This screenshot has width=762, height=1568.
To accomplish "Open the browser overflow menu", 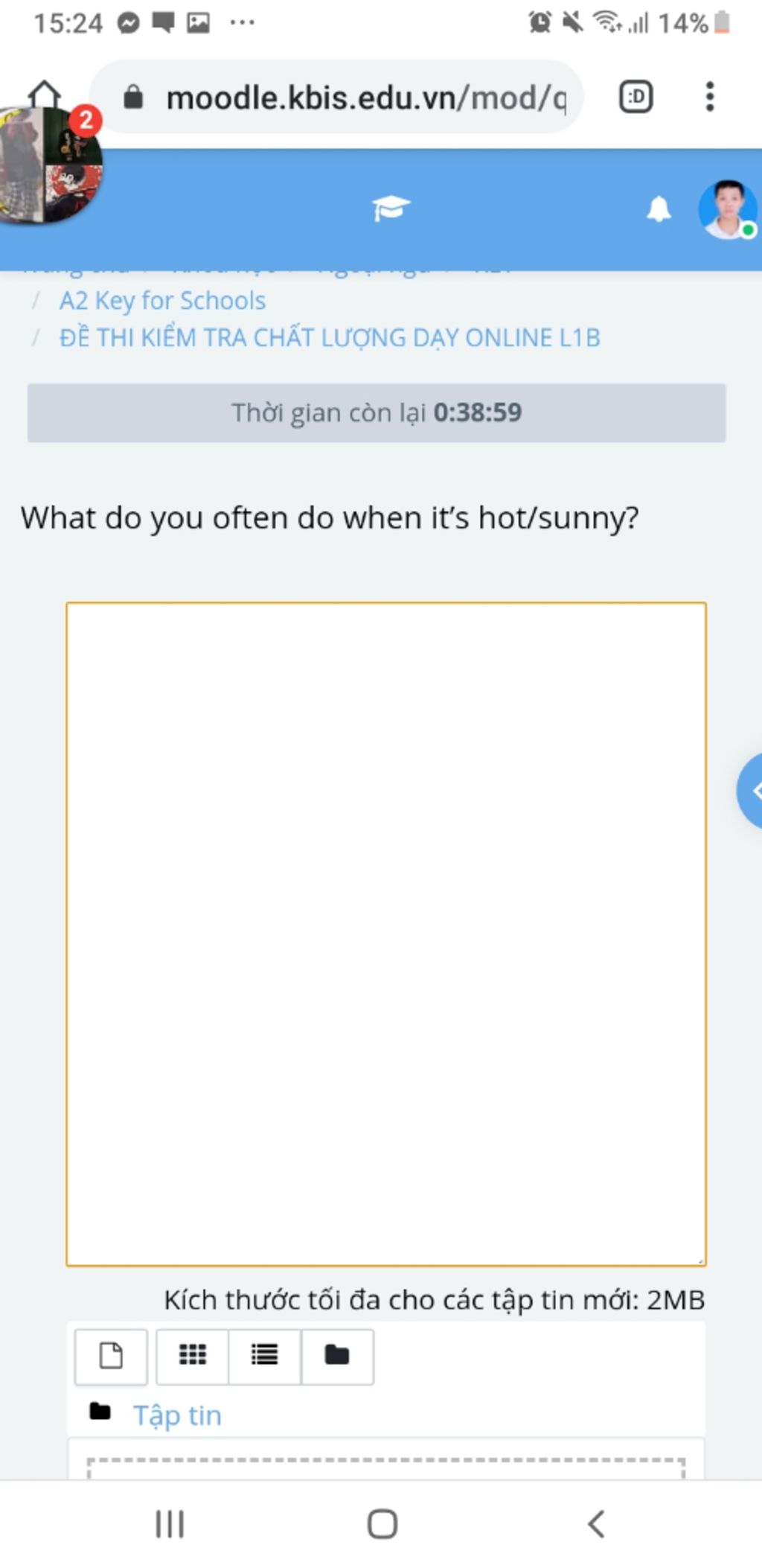I will (x=709, y=97).
